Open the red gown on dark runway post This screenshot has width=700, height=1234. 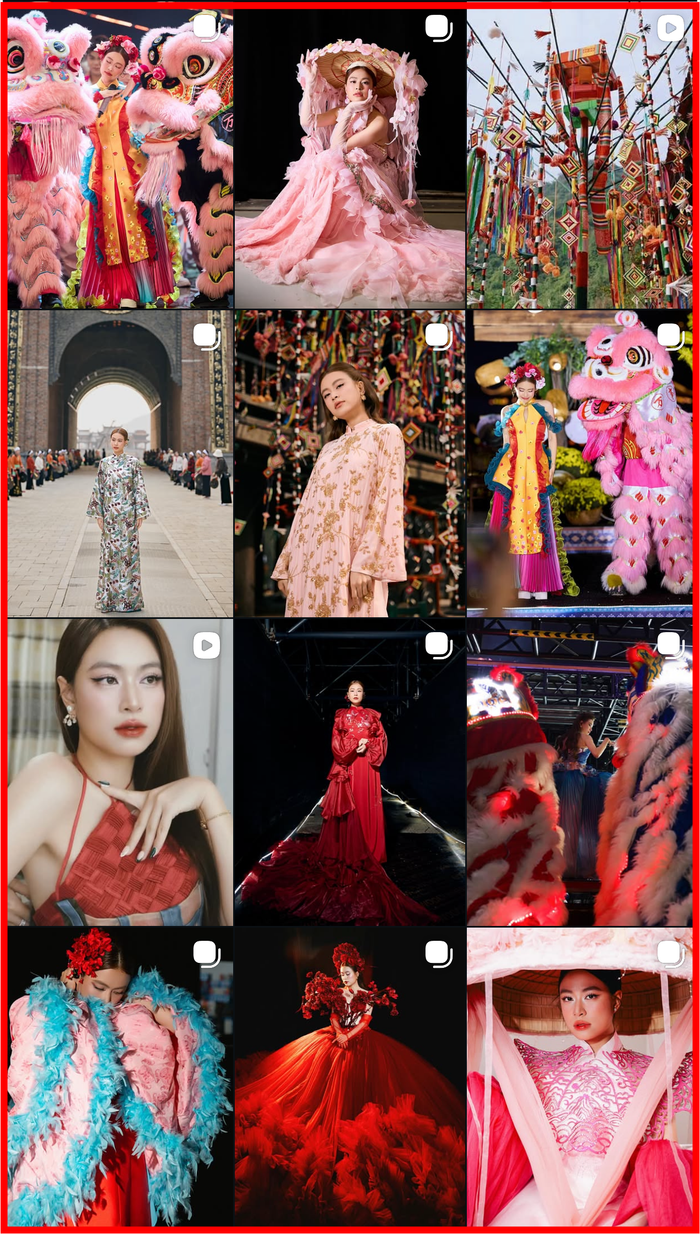tap(350, 772)
